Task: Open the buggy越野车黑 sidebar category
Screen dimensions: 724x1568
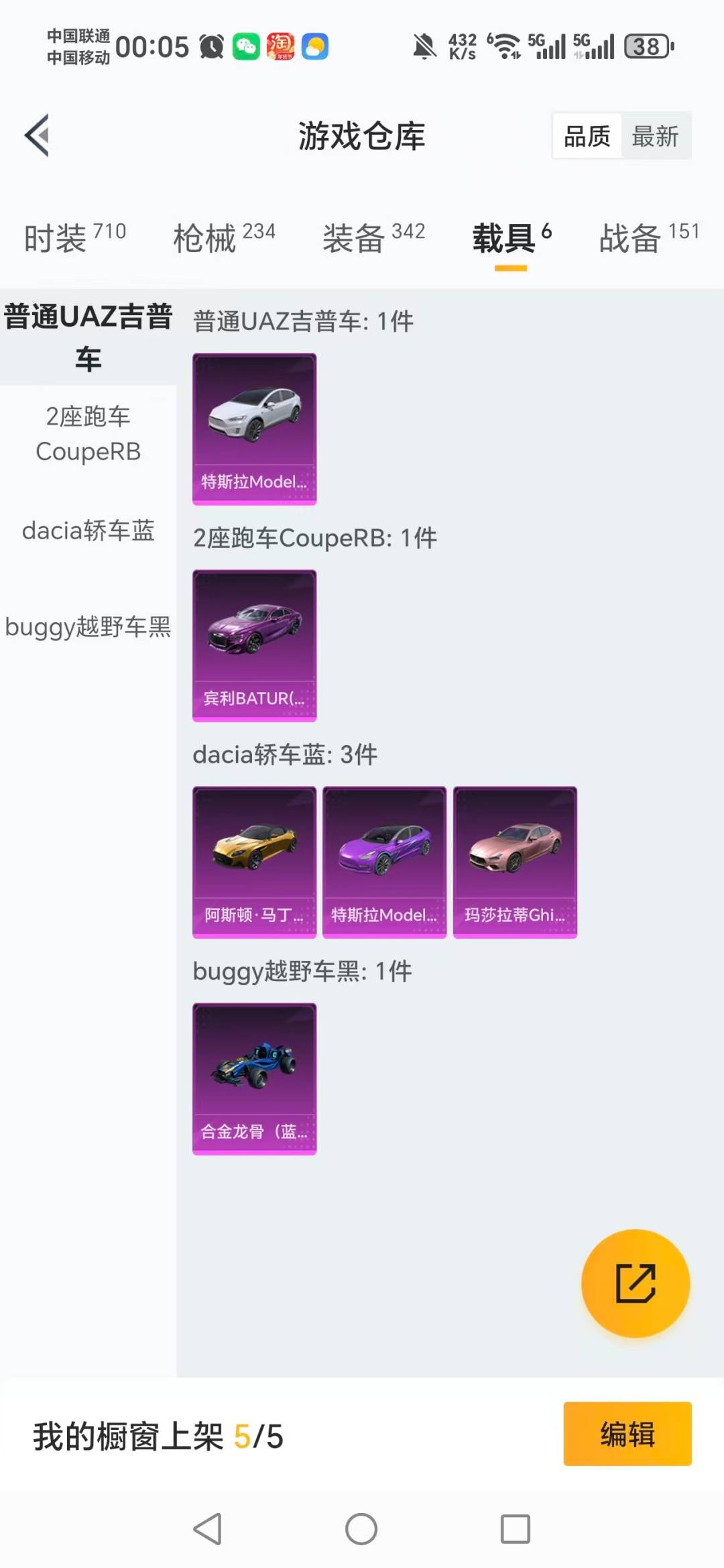Action: point(87,628)
